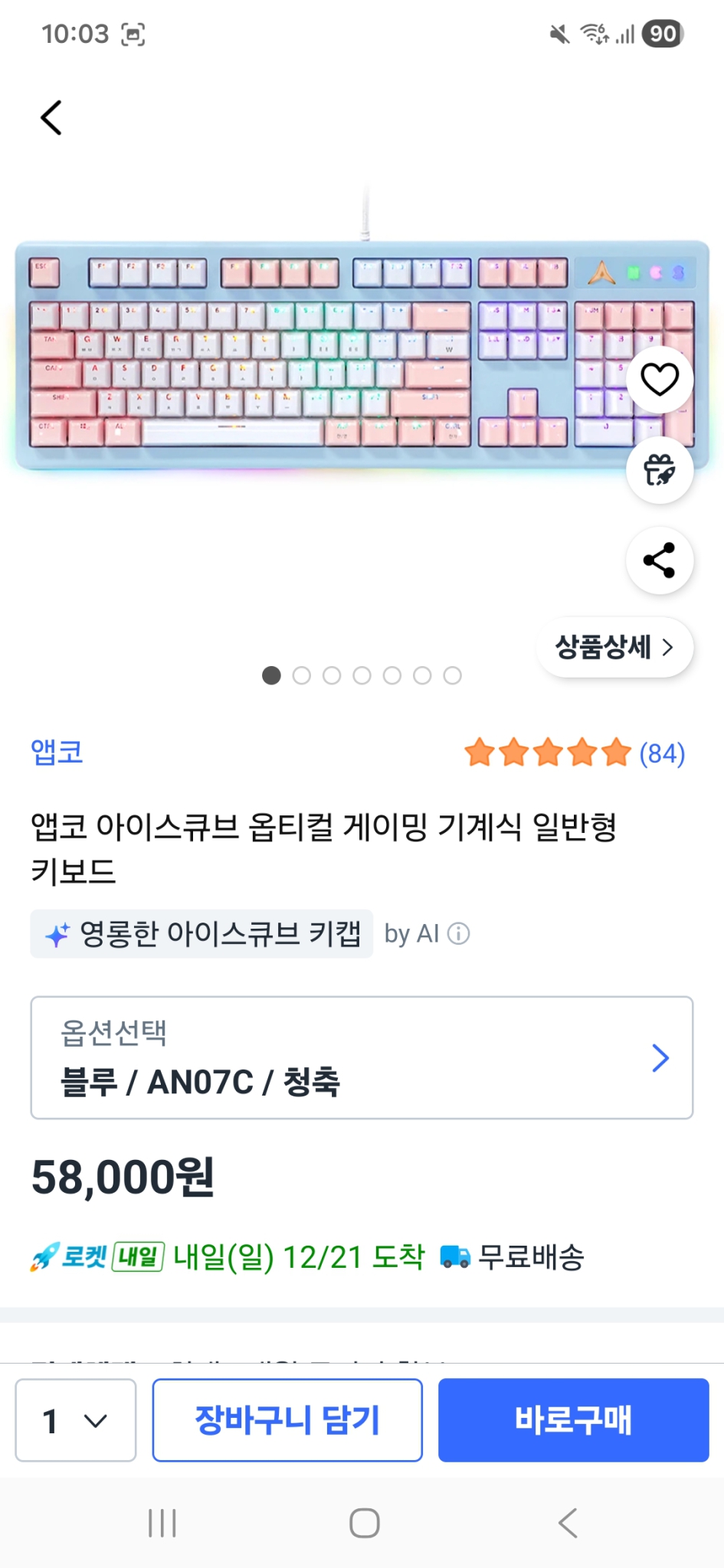Select the first carousel dot

pos(271,676)
